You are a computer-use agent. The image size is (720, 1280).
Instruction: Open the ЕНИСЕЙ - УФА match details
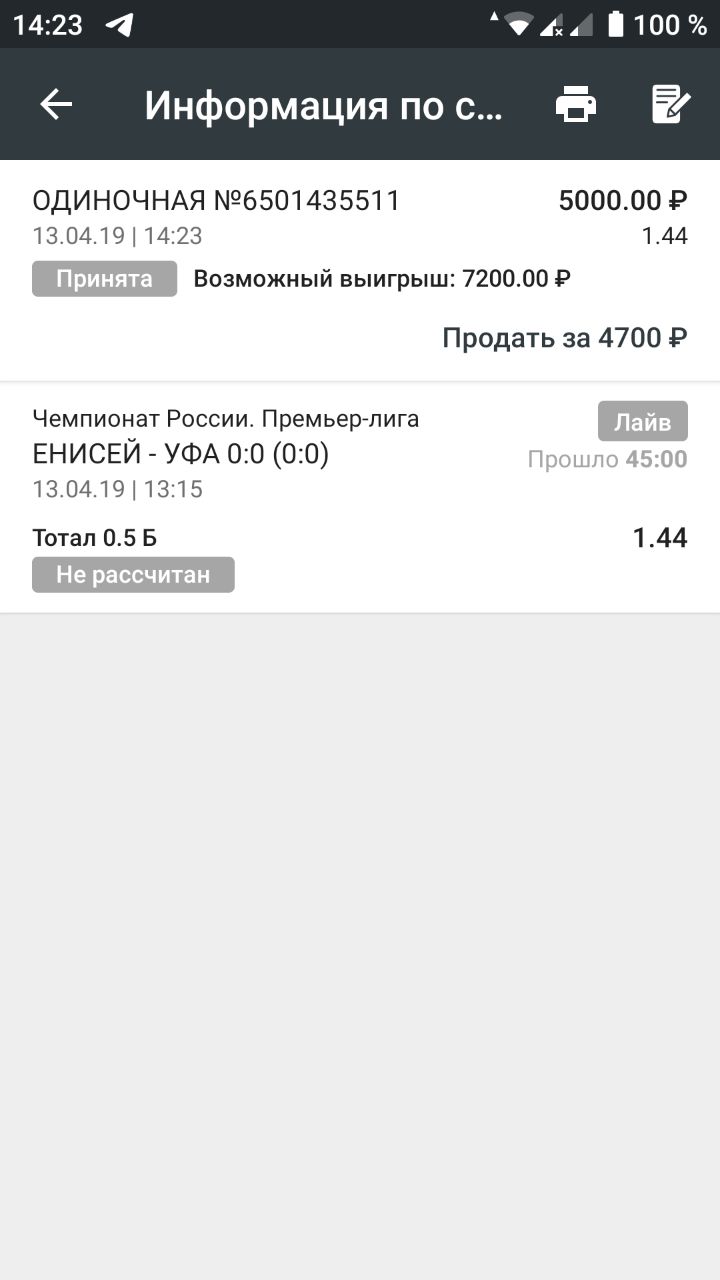click(181, 455)
